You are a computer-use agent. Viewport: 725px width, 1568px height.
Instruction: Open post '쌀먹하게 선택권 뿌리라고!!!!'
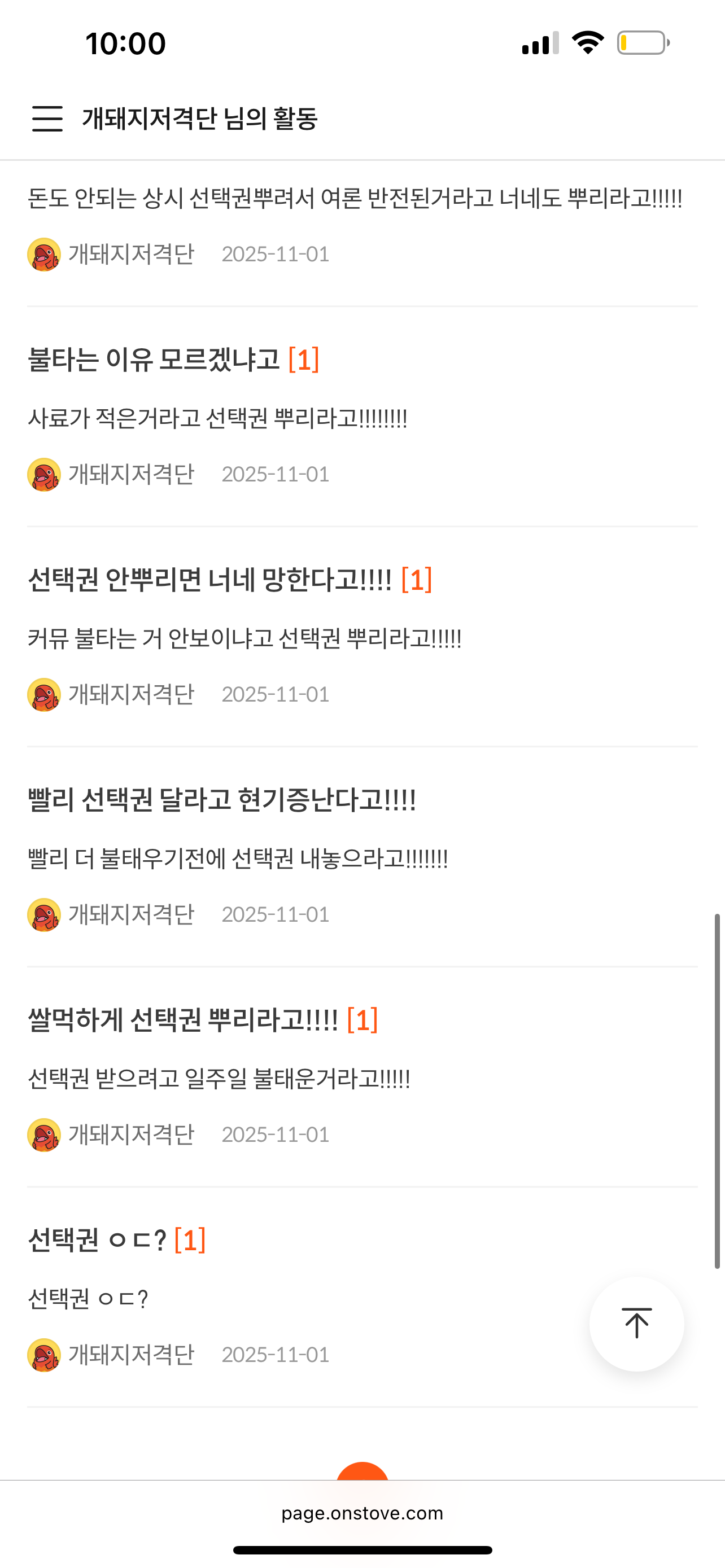182,1020
